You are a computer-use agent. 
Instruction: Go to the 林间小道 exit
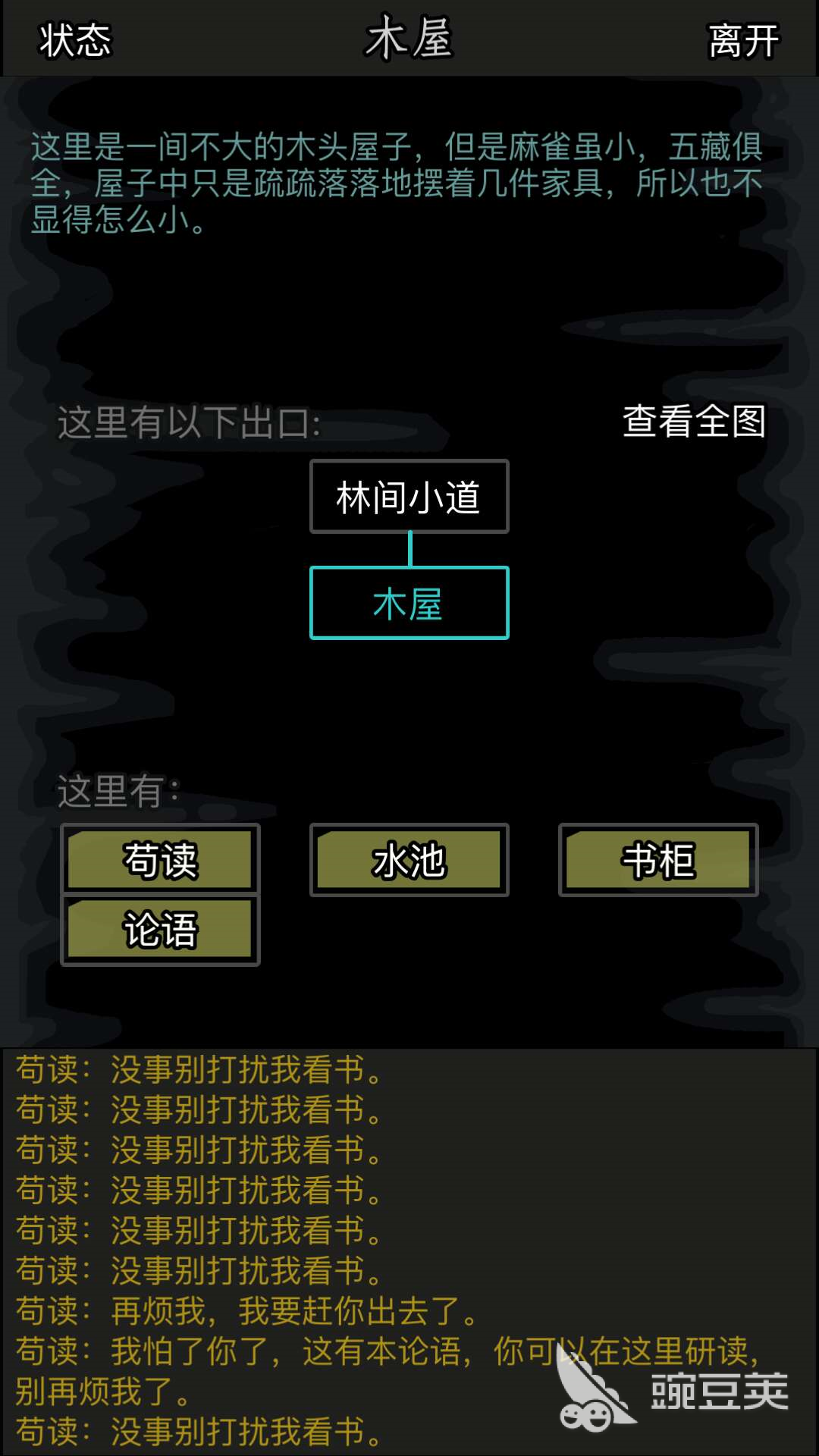pos(409,497)
